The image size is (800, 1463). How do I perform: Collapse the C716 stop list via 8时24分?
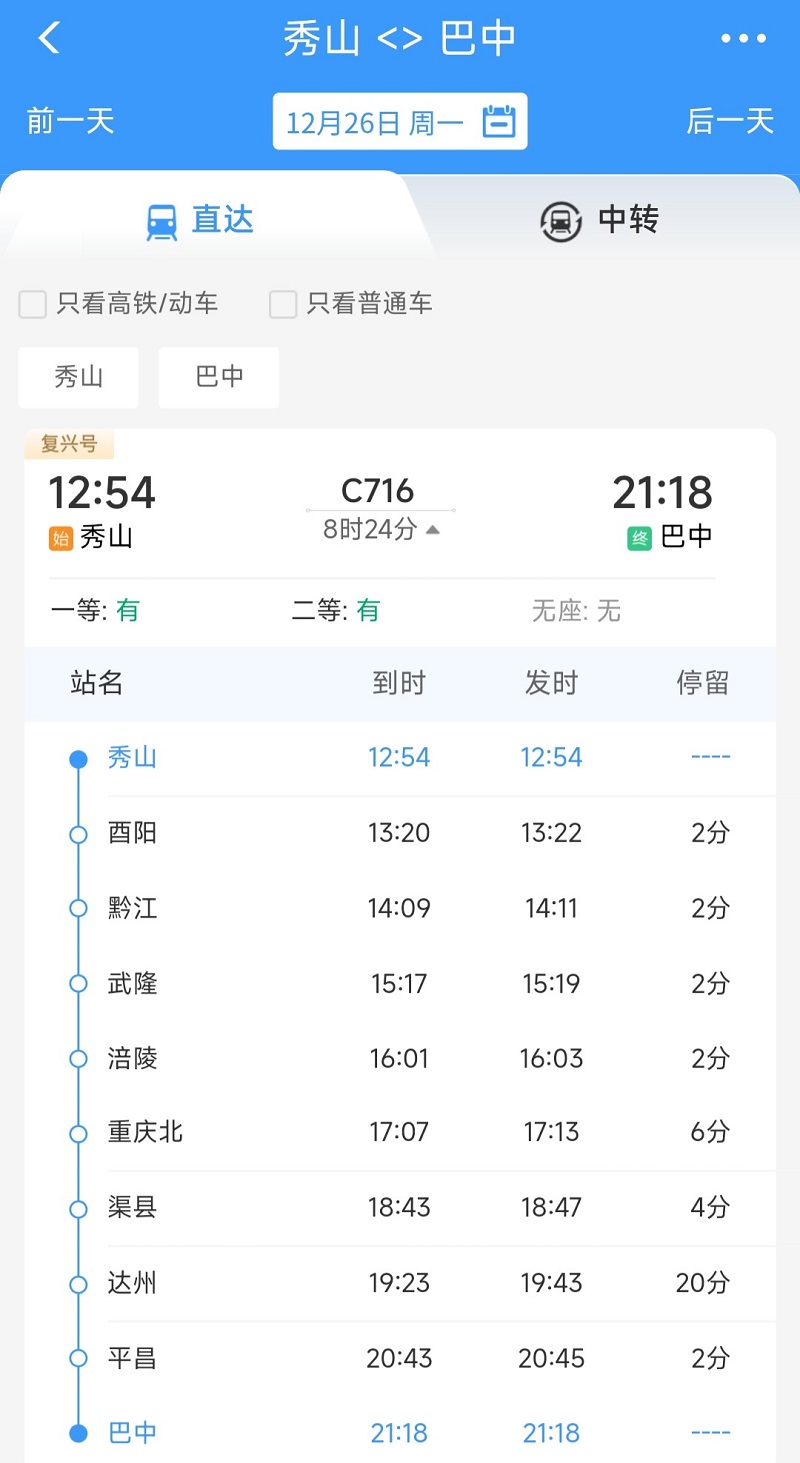coord(381,530)
